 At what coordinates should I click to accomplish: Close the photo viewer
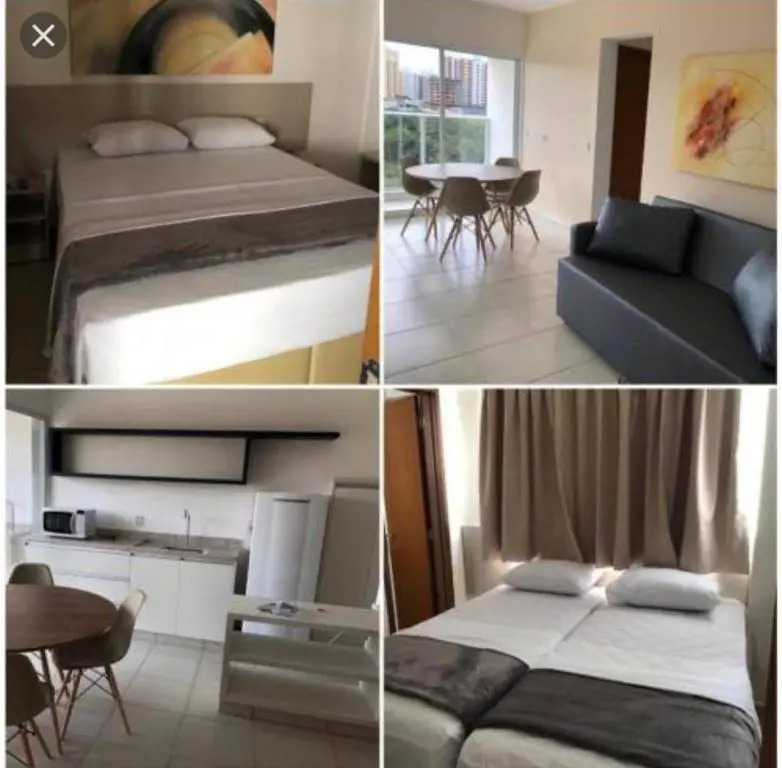43,36
